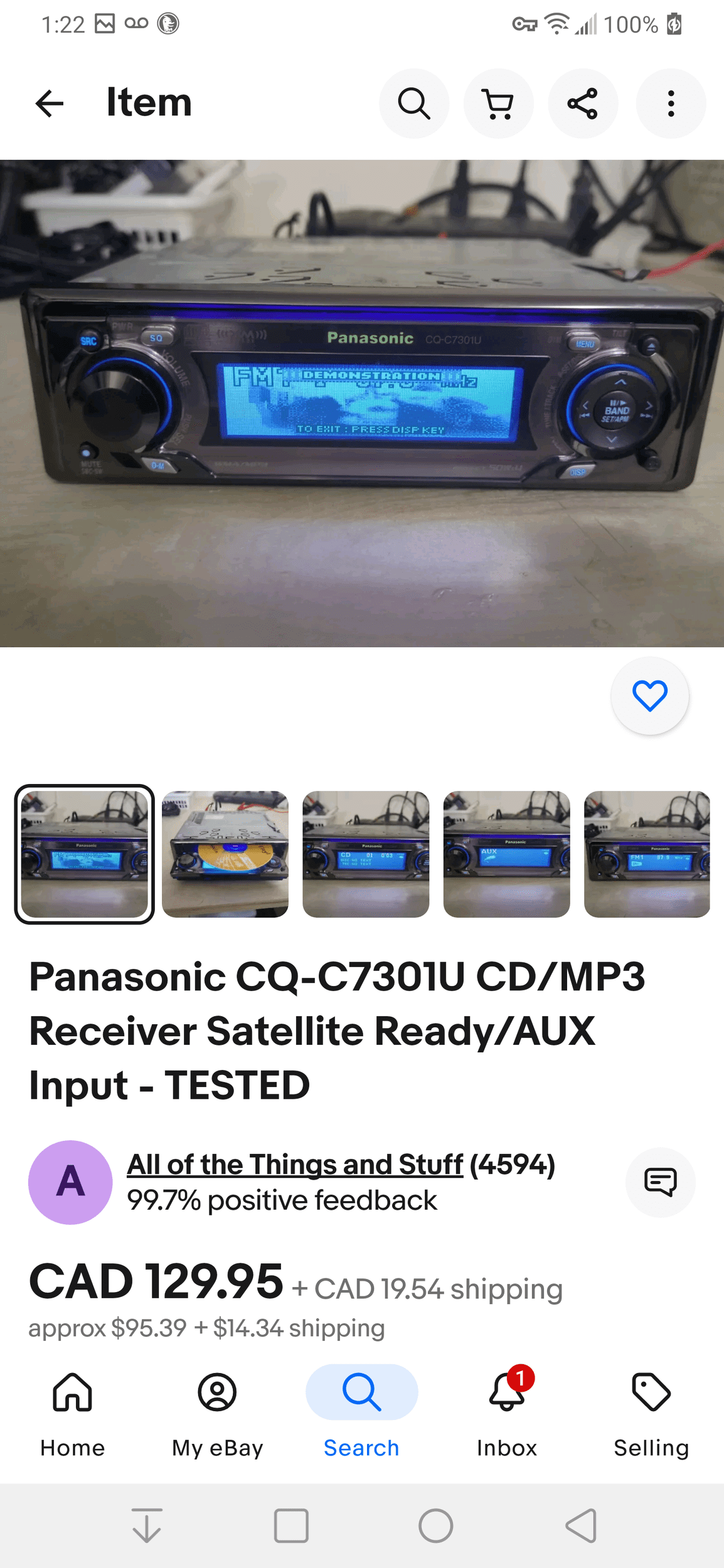View thumbnail showing the CD ejecting
The width and height of the screenshot is (724, 1568).
point(225,854)
